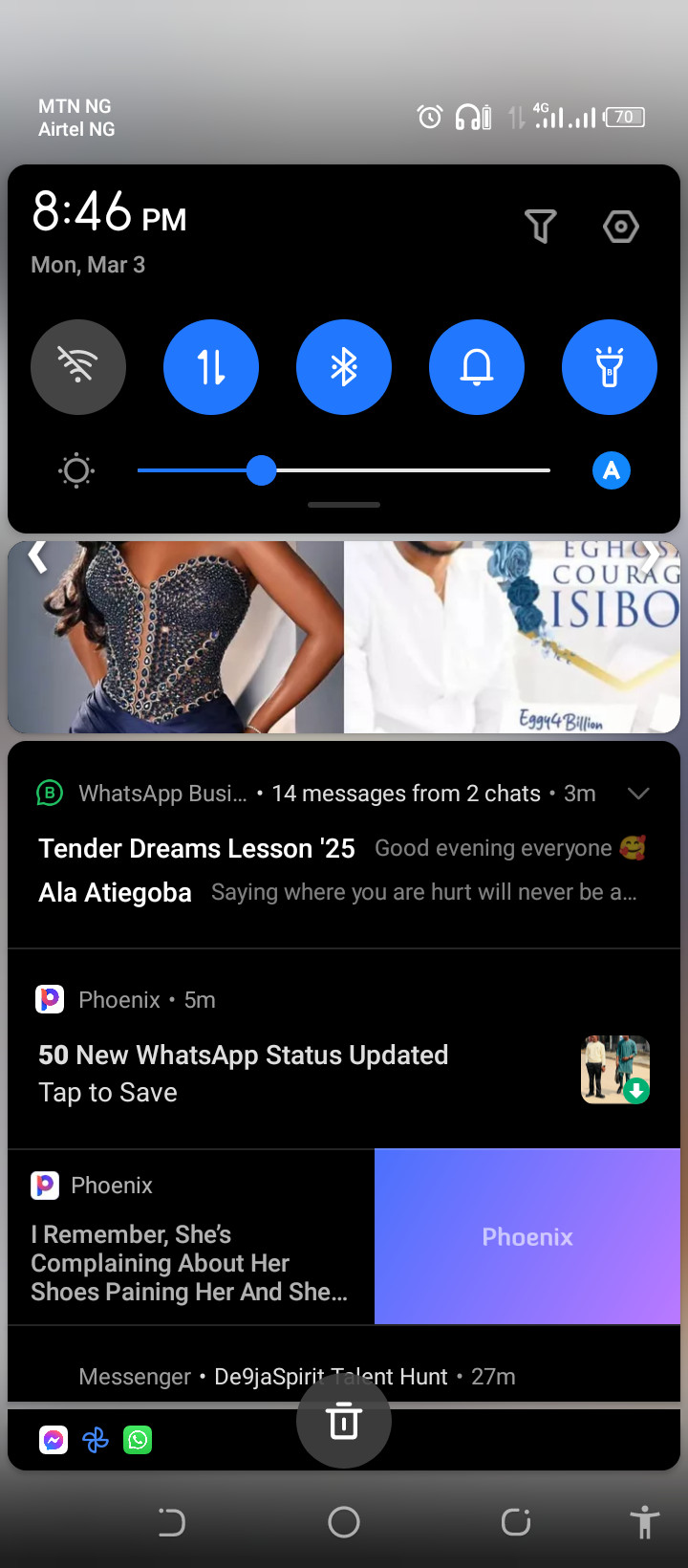688x1568 pixels.
Task: Toggle auto brightness A button
Action: pos(612,470)
